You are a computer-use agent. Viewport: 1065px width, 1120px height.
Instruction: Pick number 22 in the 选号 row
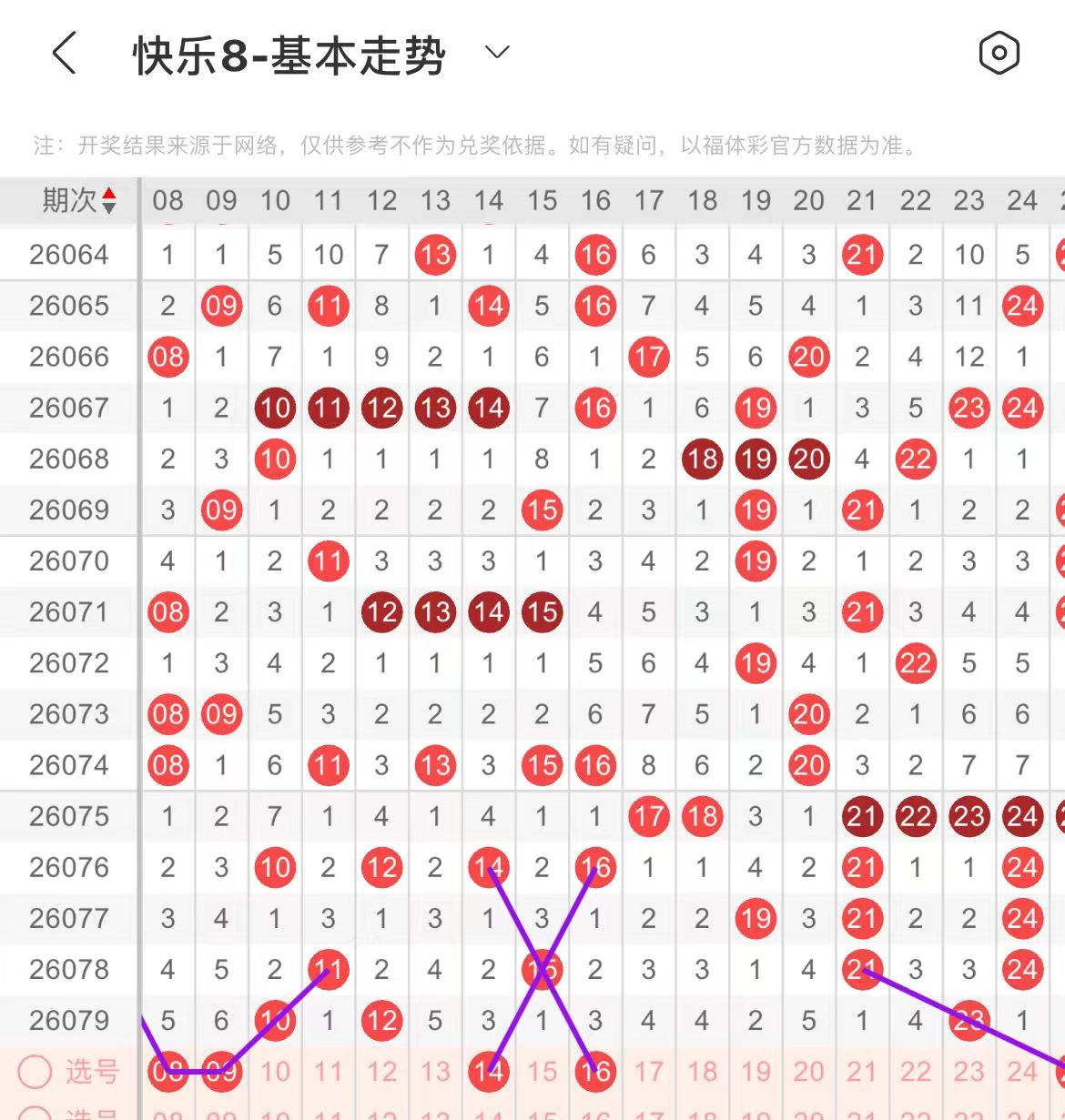click(915, 1072)
